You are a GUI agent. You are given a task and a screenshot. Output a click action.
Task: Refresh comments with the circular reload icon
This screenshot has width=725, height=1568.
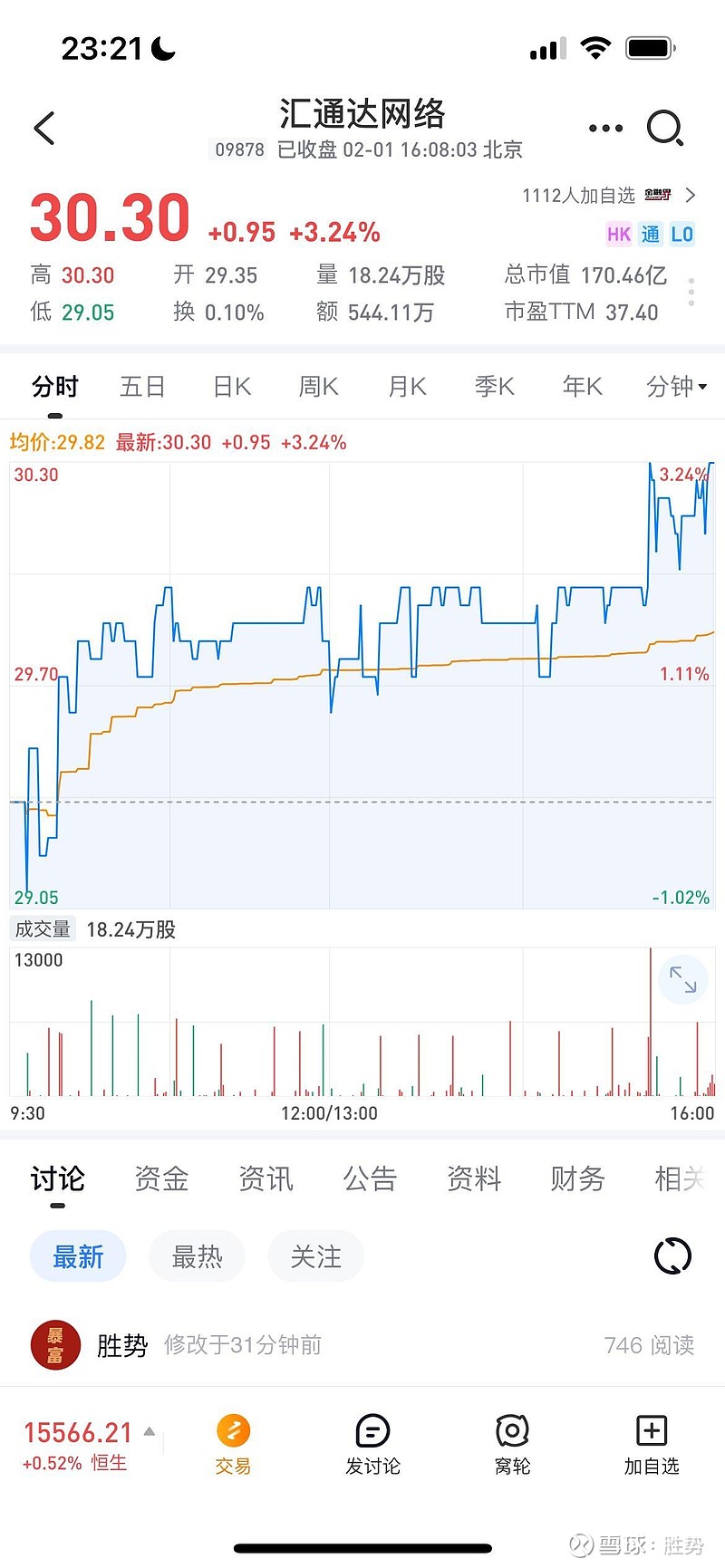pyautogui.click(x=672, y=1256)
